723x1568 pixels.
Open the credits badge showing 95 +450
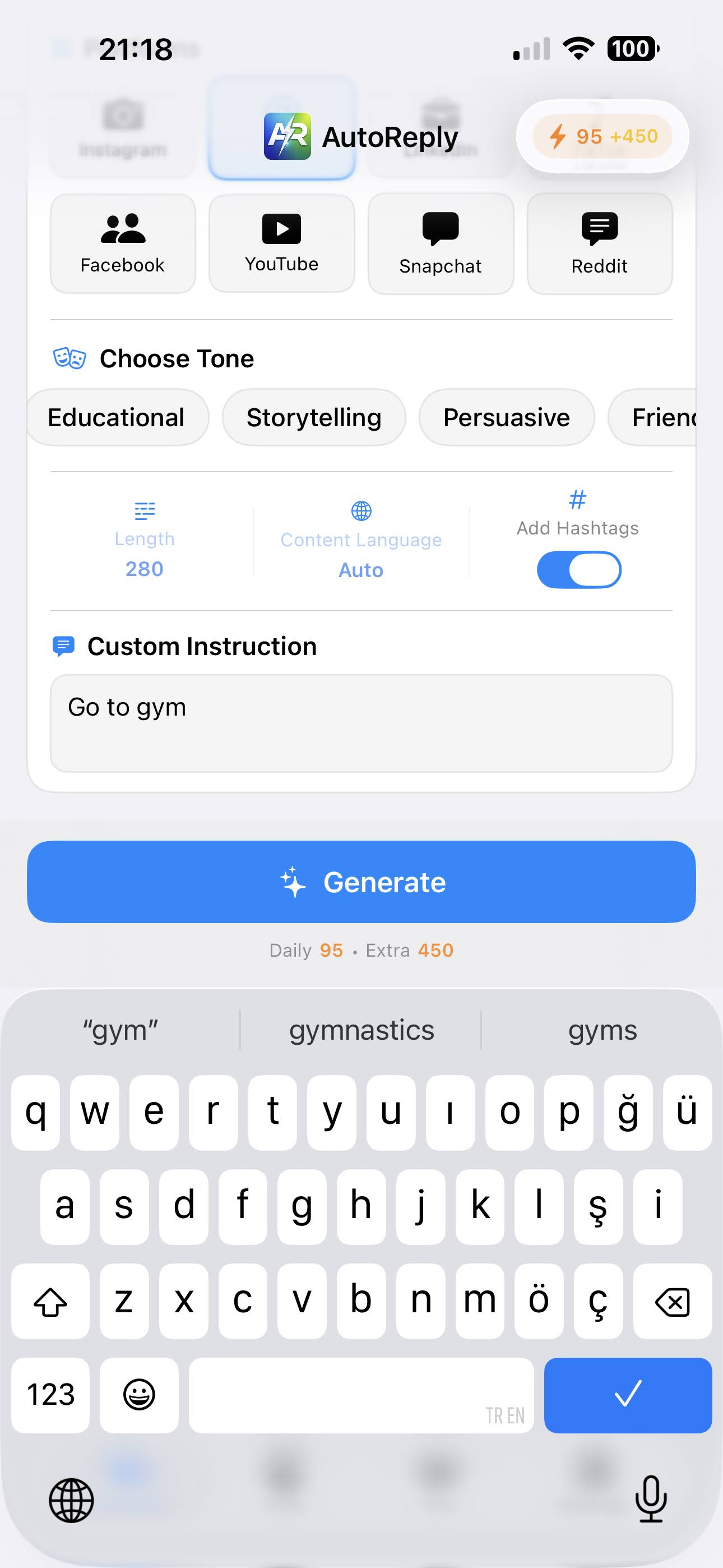pyautogui.click(x=602, y=136)
